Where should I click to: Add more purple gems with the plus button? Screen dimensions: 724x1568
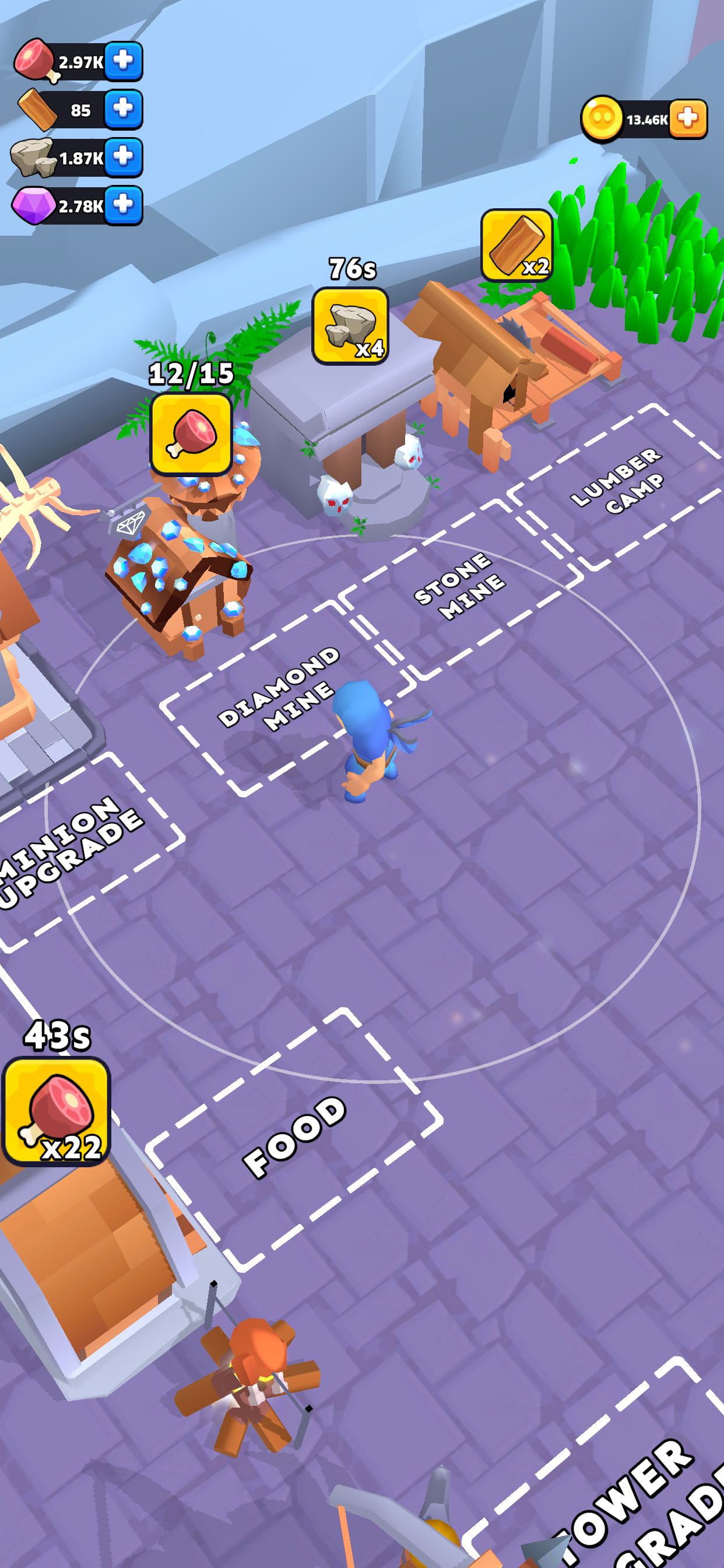pyautogui.click(x=124, y=205)
